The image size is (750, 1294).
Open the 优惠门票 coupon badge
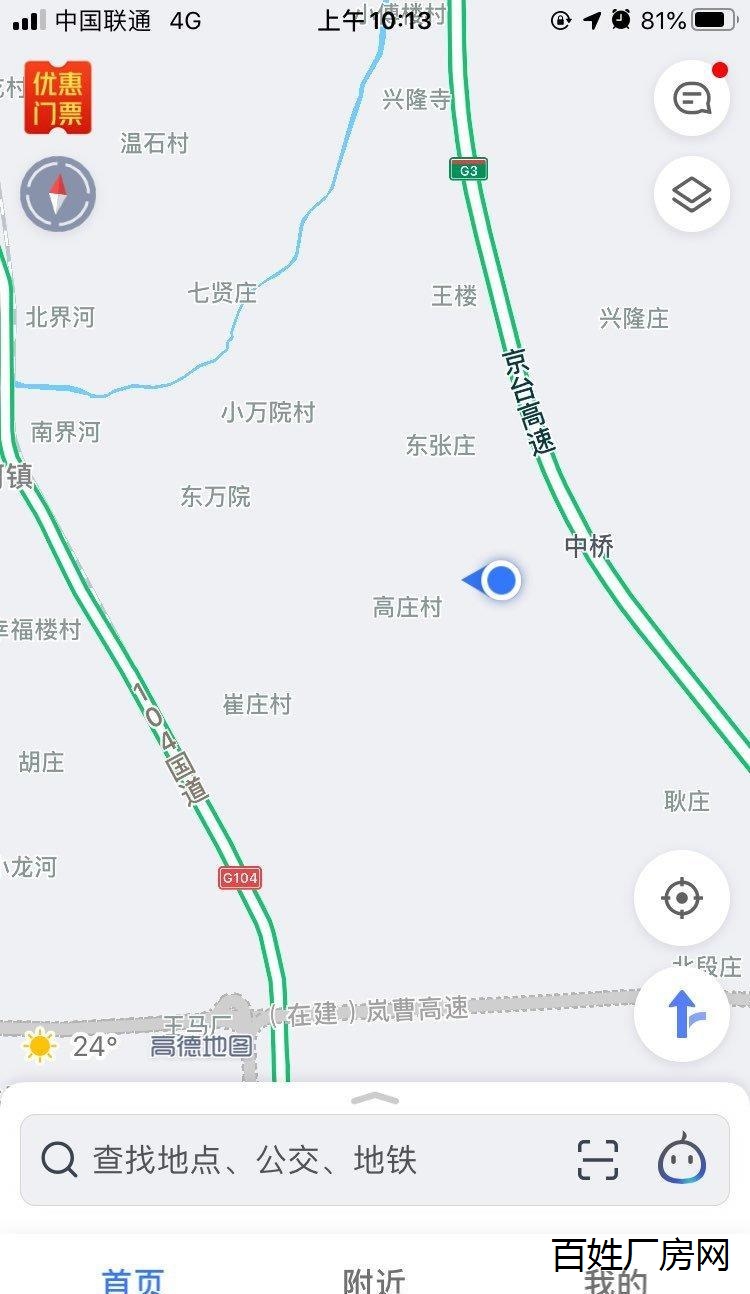(58, 98)
